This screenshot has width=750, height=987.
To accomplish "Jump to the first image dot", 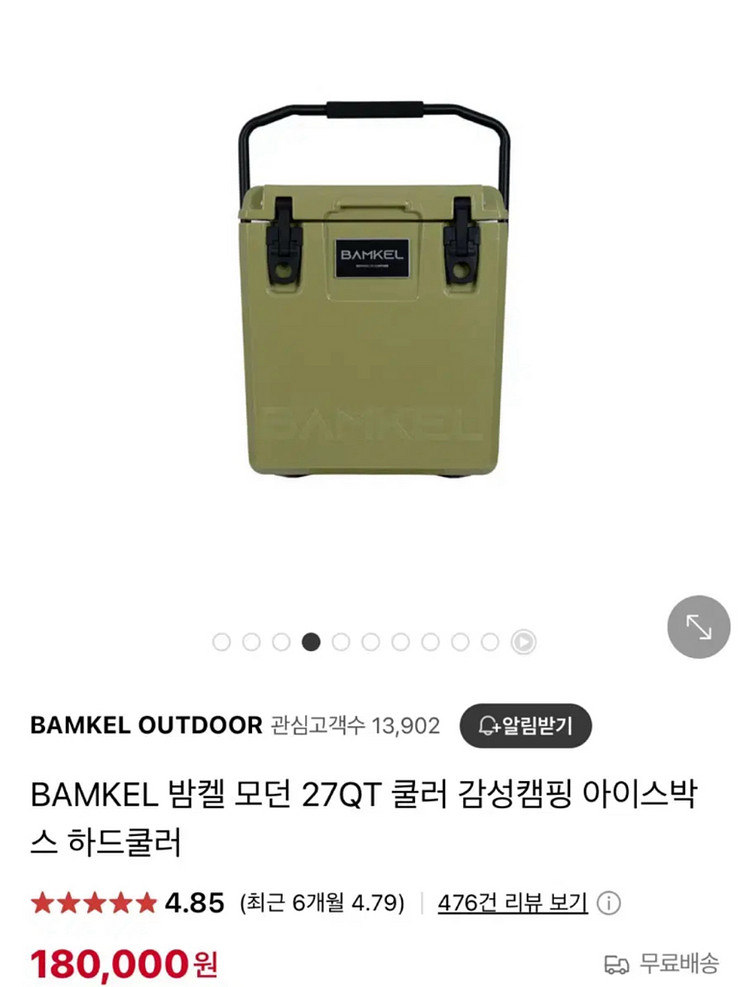I will [x=222, y=642].
